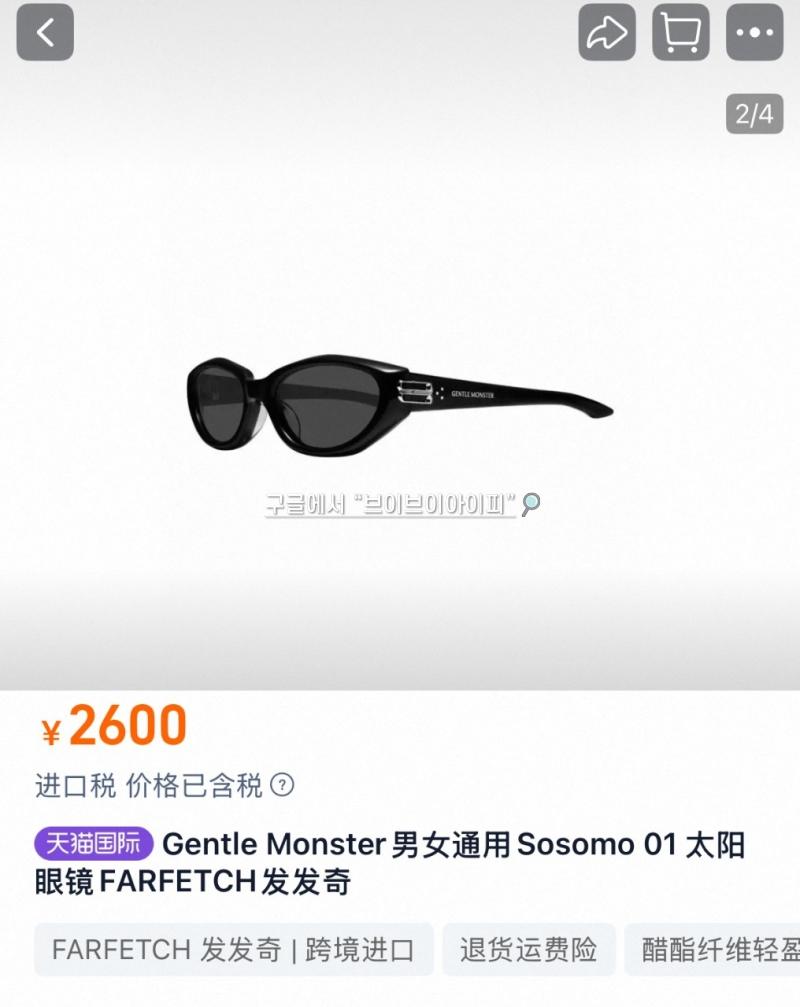800x1007 pixels.
Task: Tap the import tax info question mark
Action: (x=283, y=785)
